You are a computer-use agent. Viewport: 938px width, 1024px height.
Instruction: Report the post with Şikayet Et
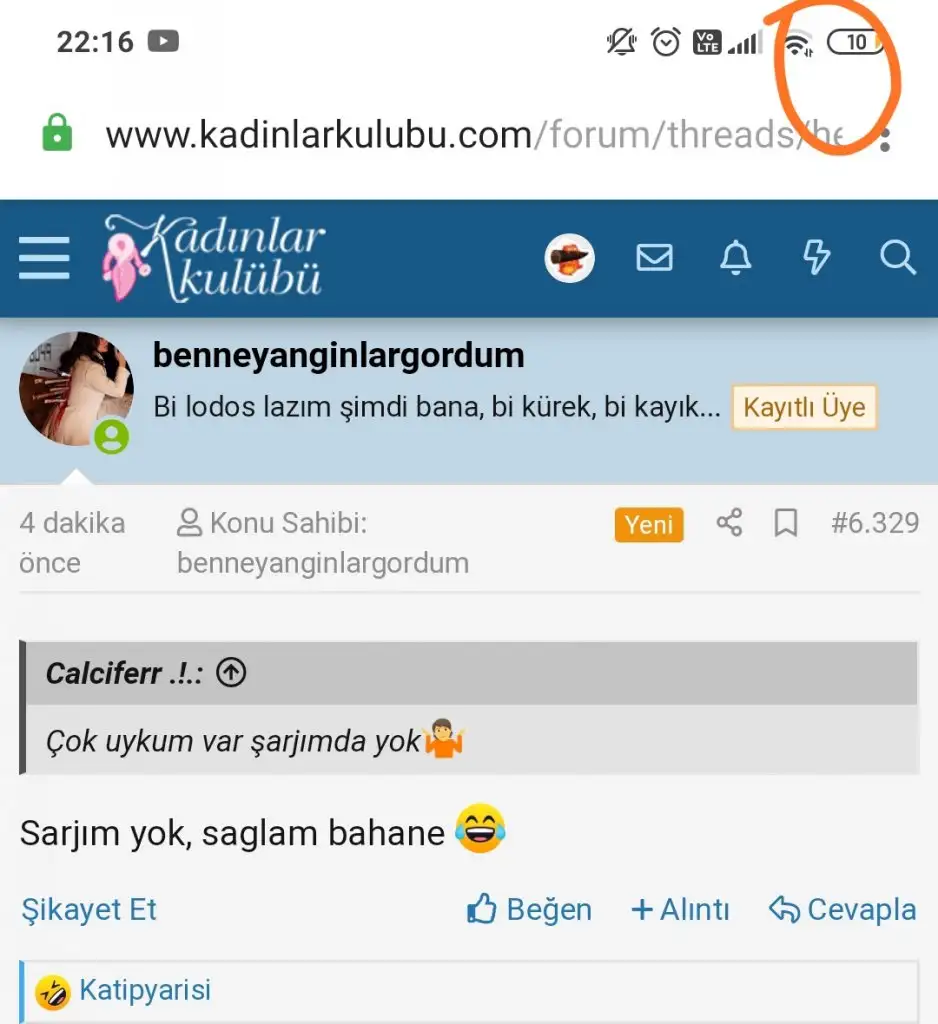[89, 910]
